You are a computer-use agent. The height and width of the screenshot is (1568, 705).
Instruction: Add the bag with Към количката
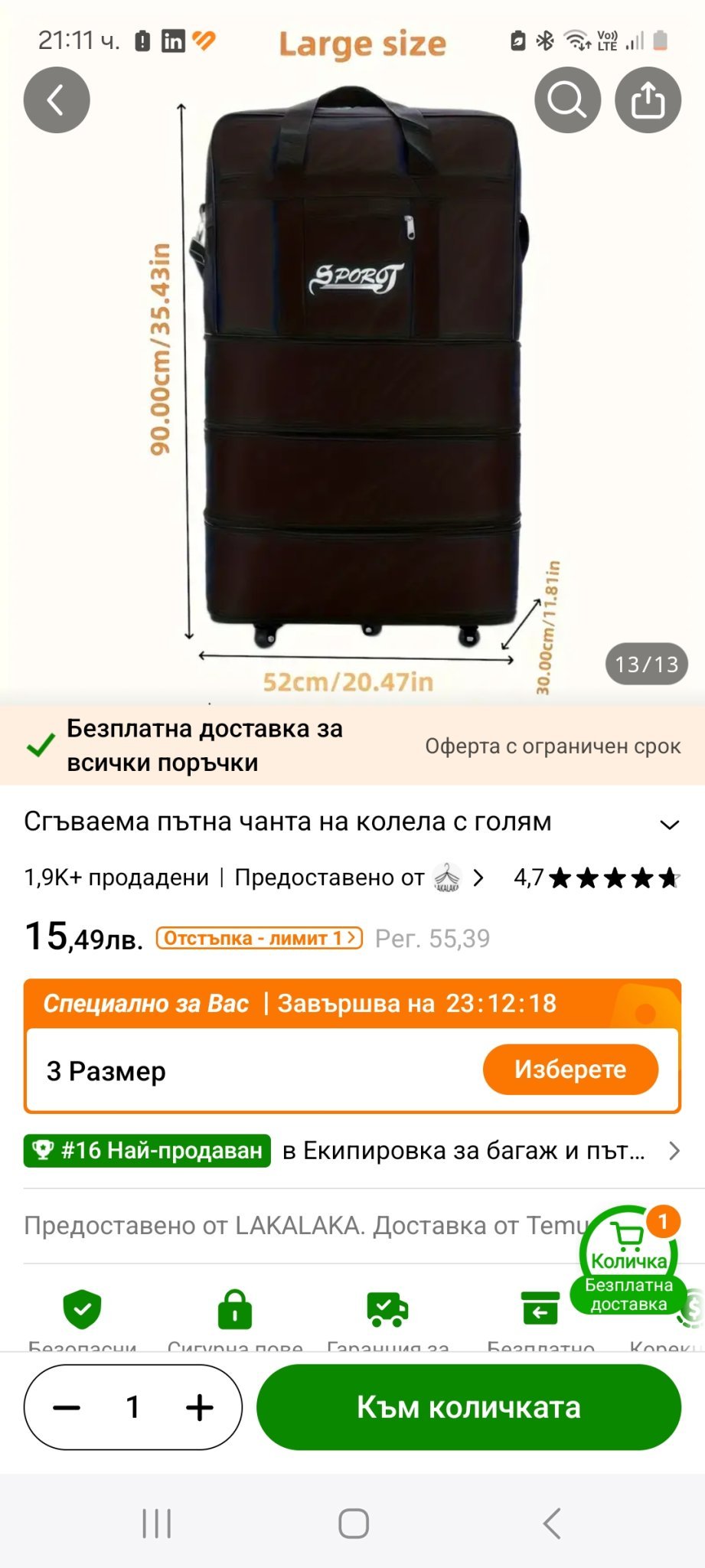pyautogui.click(x=468, y=1407)
